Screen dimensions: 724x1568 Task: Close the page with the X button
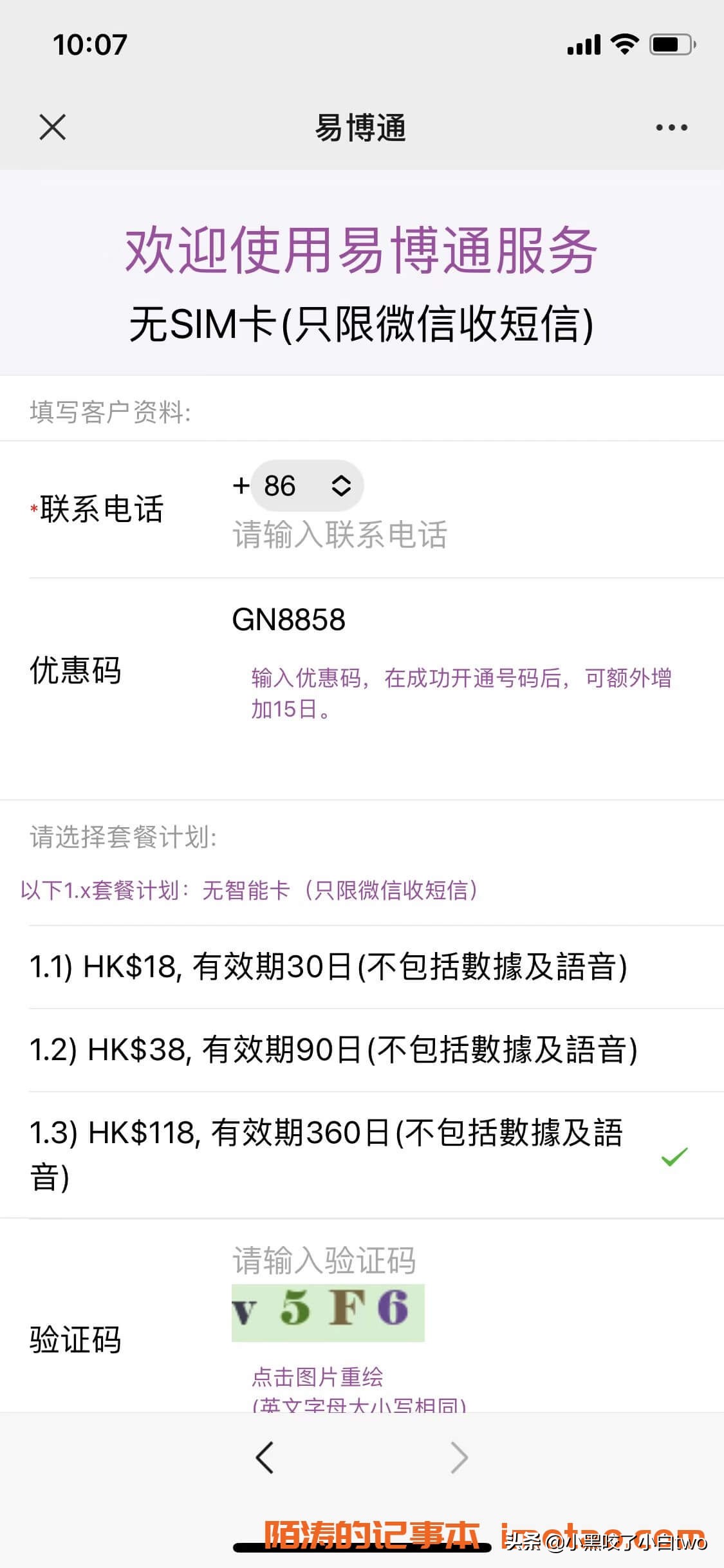click(x=52, y=127)
